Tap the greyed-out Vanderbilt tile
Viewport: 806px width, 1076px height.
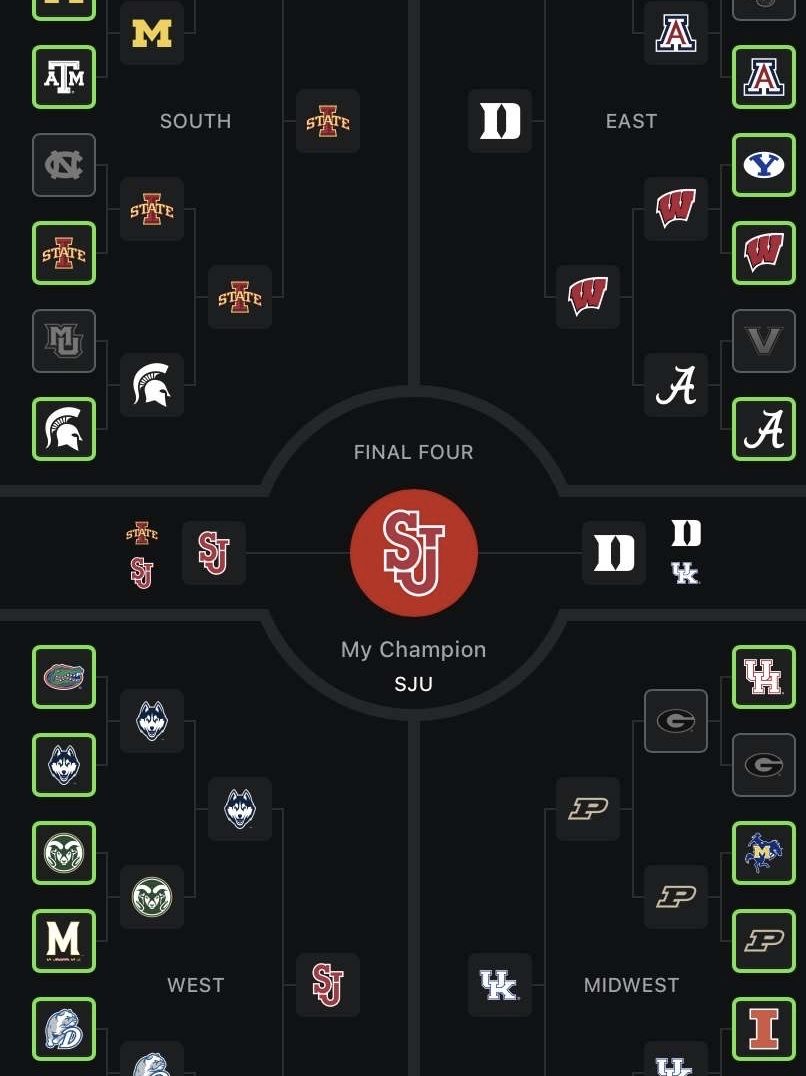(764, 341)
